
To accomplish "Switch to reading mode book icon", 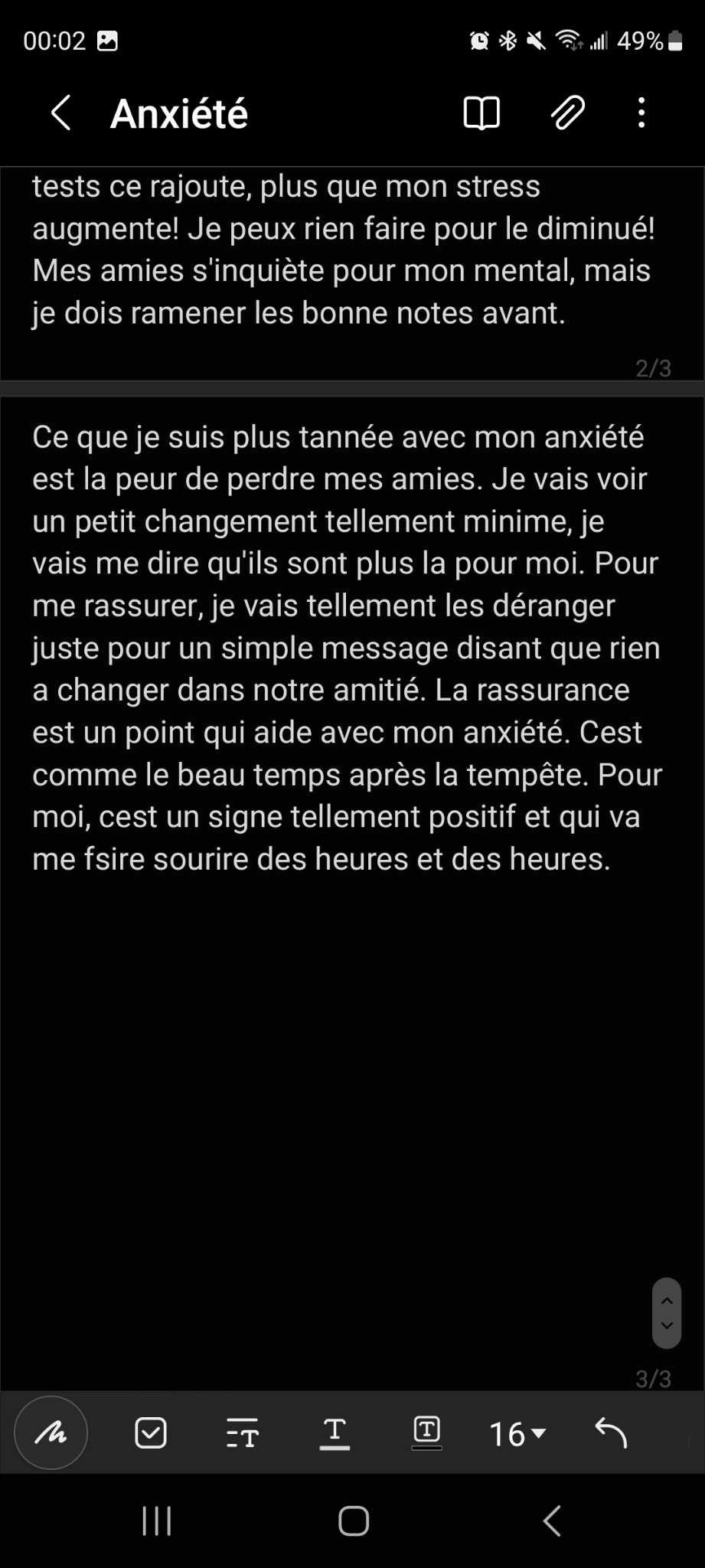I will point(481,113).
